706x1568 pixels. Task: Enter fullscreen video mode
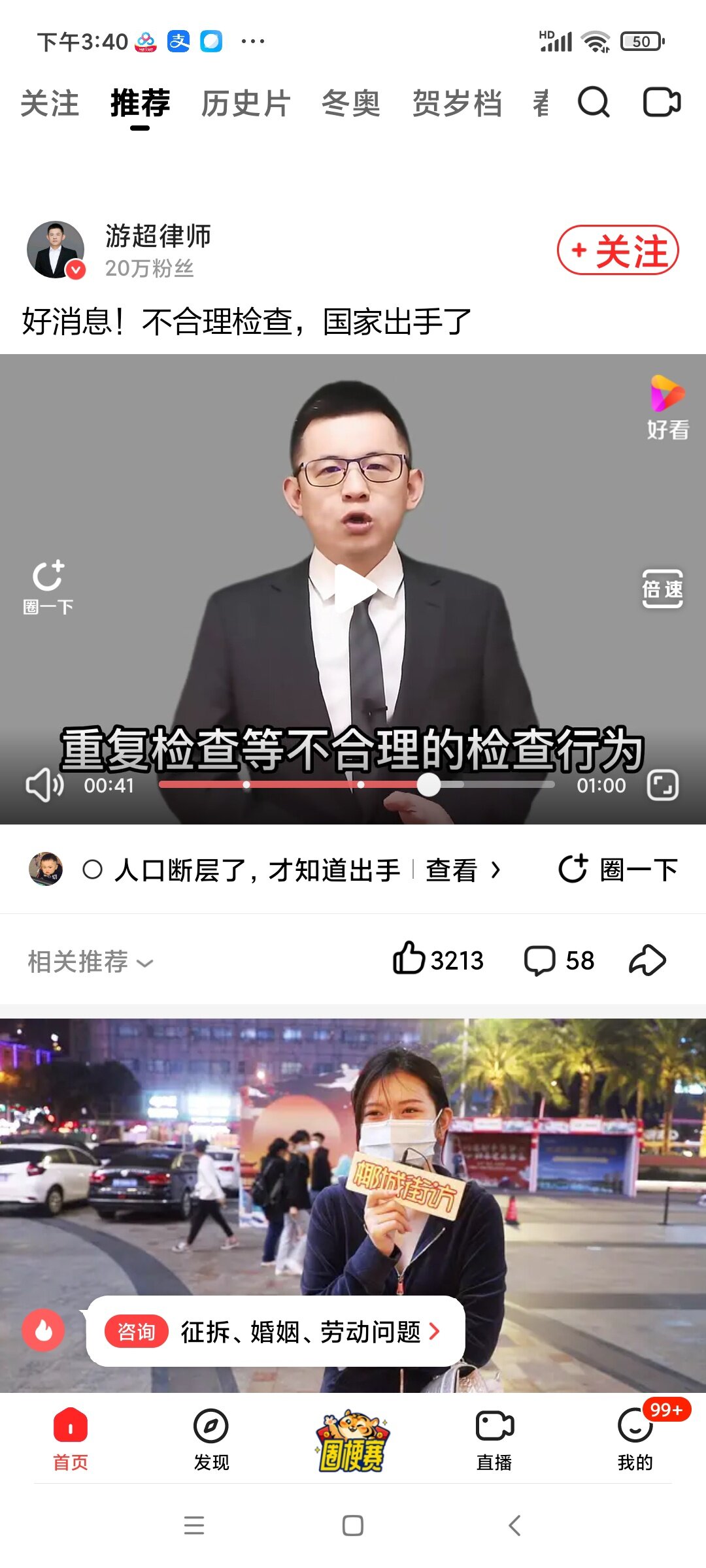point(662,785)
